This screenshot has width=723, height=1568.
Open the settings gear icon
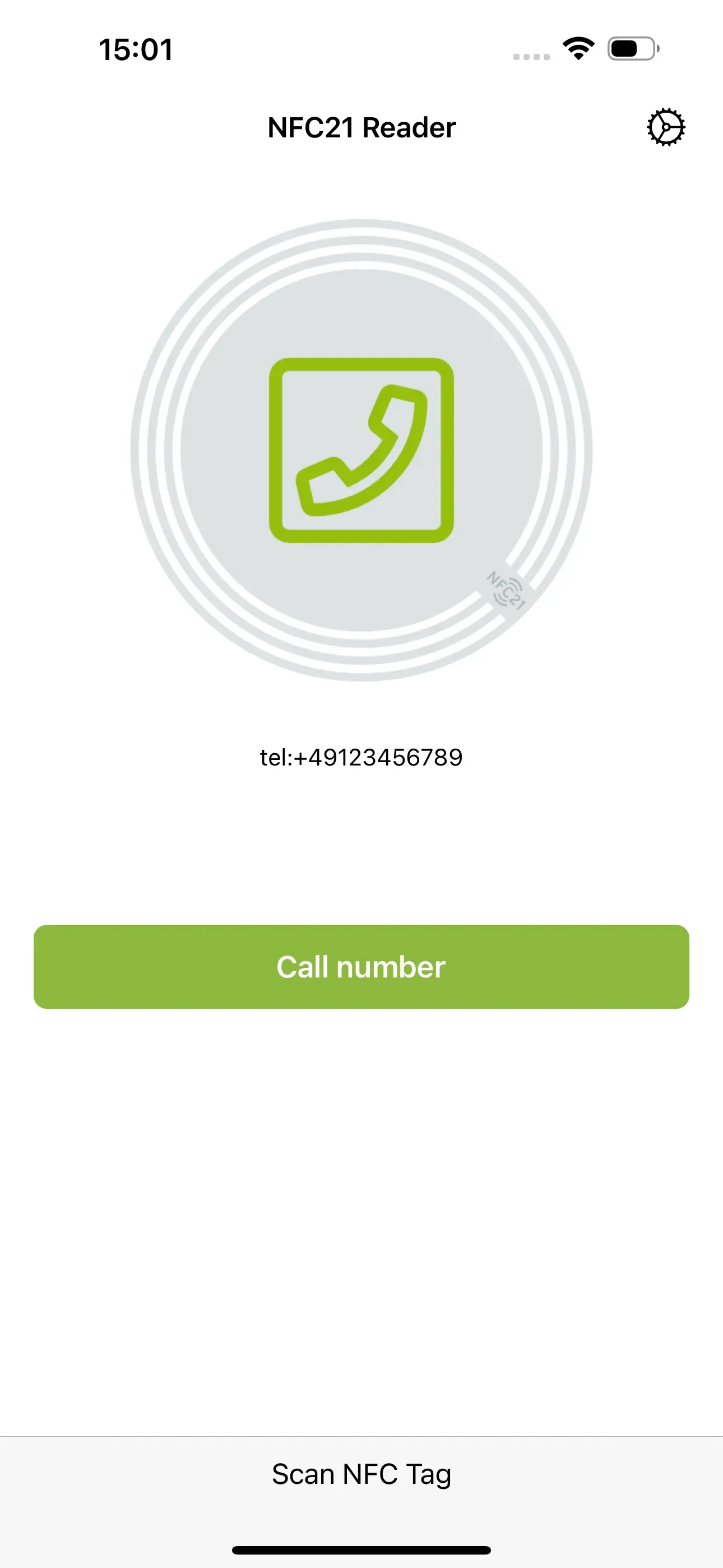pos(666,127)
